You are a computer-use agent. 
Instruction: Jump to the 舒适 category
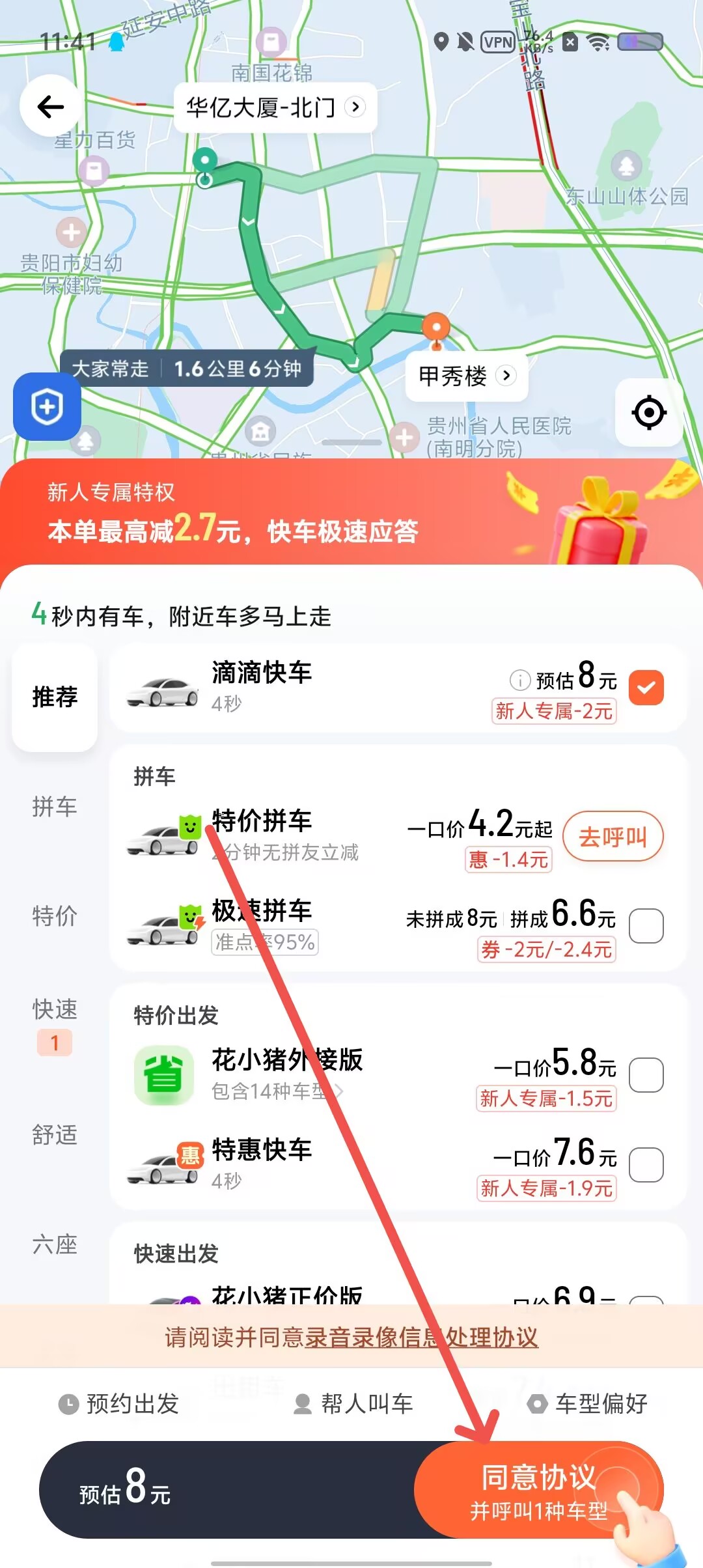point(55,1135)
